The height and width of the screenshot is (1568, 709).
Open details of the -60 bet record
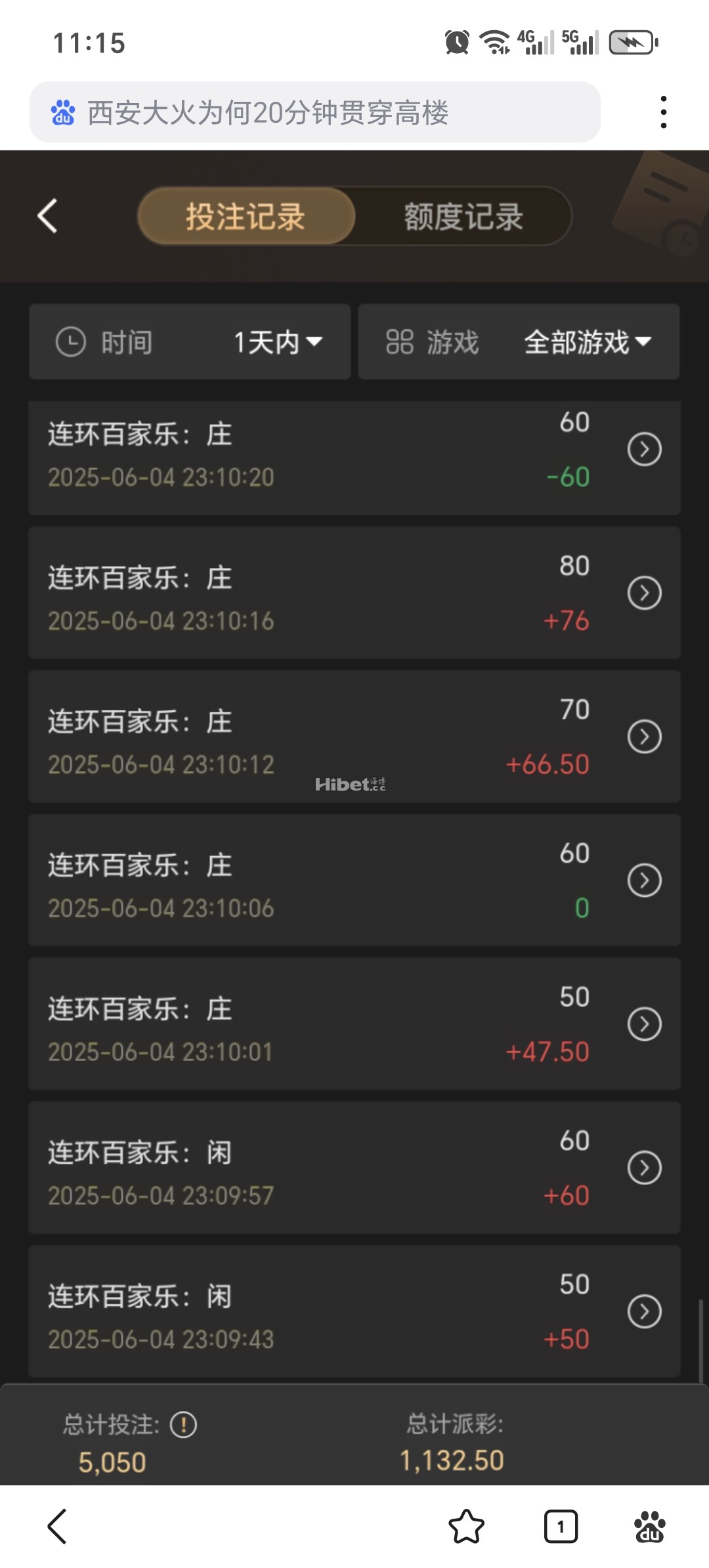coord(644,448)
